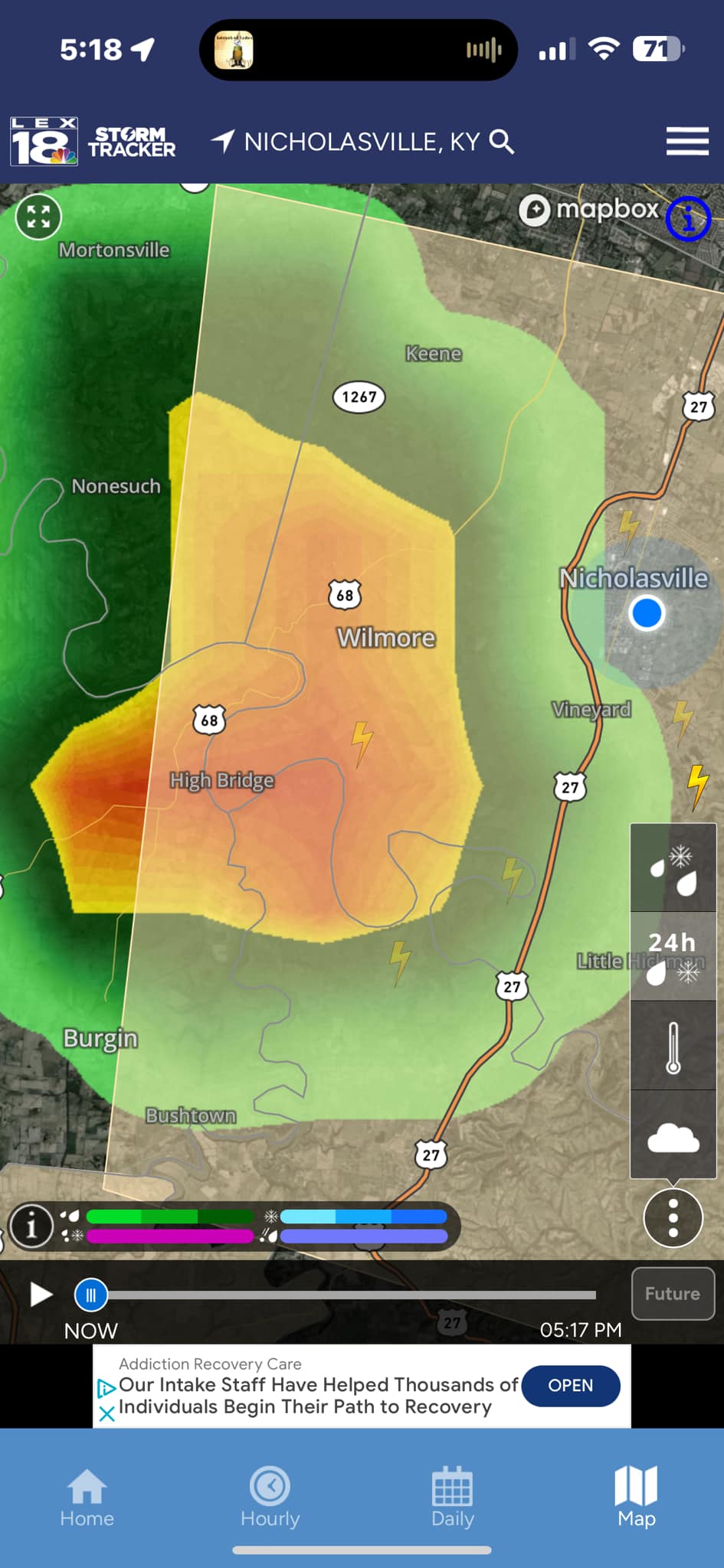Screen dimensions: 724x1568
Task: Close the ad banner
Action: [x=106, y=1413]
